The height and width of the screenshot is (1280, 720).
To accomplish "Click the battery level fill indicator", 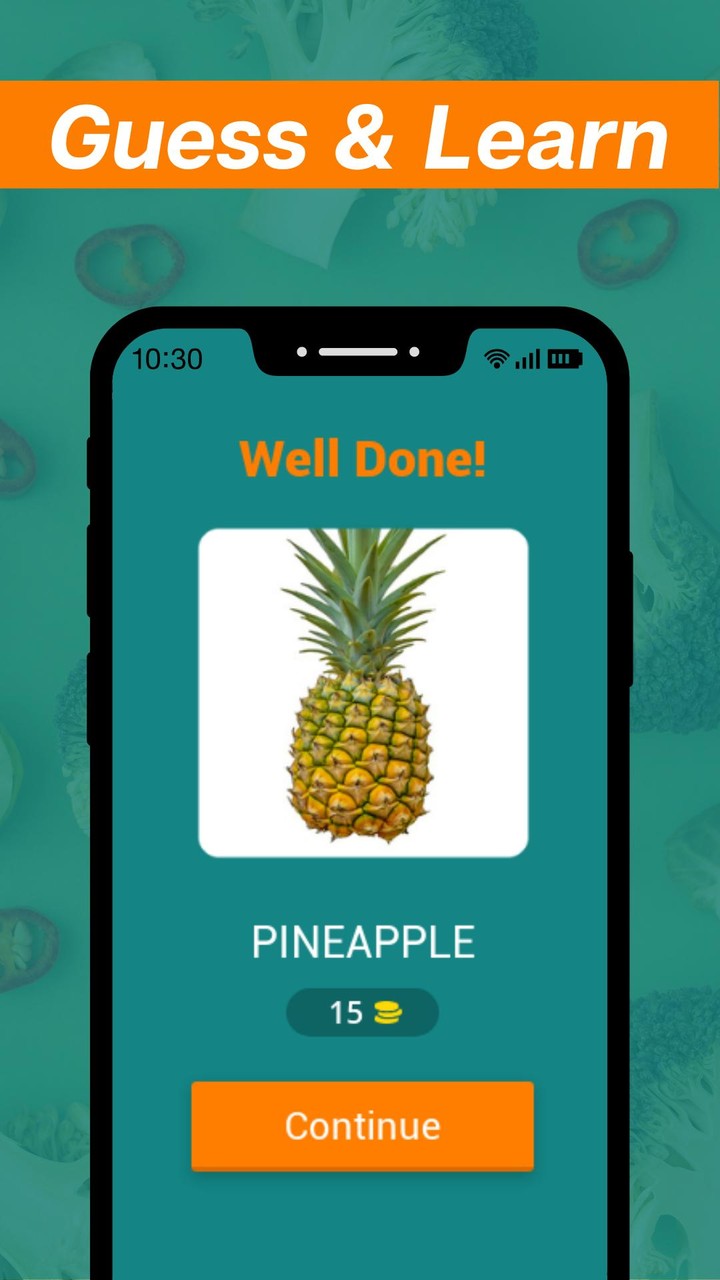I will pyautogui.click(x=560, y=358).
